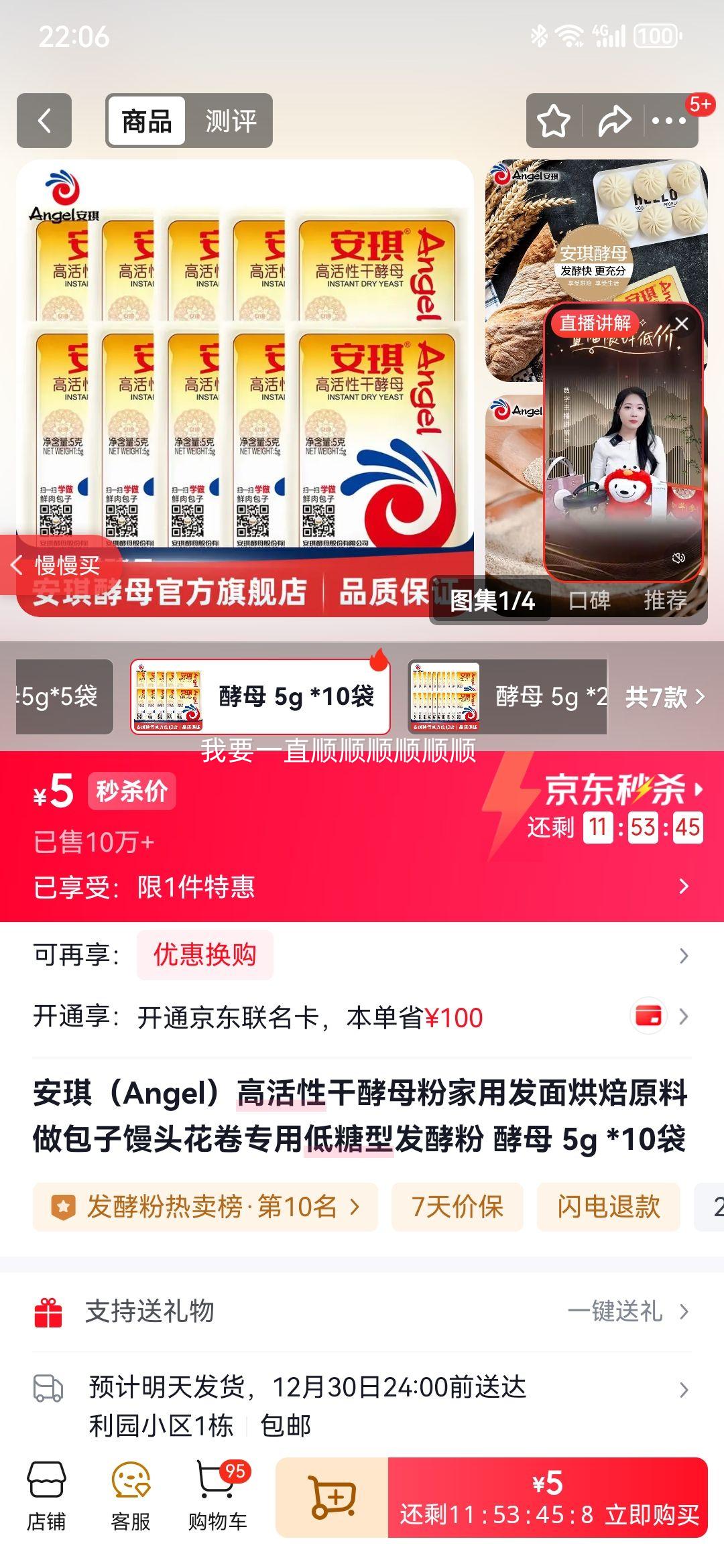The image size is (724, 1568).
Task: Go back with the back arrow icon
Action: coord(44,121)
